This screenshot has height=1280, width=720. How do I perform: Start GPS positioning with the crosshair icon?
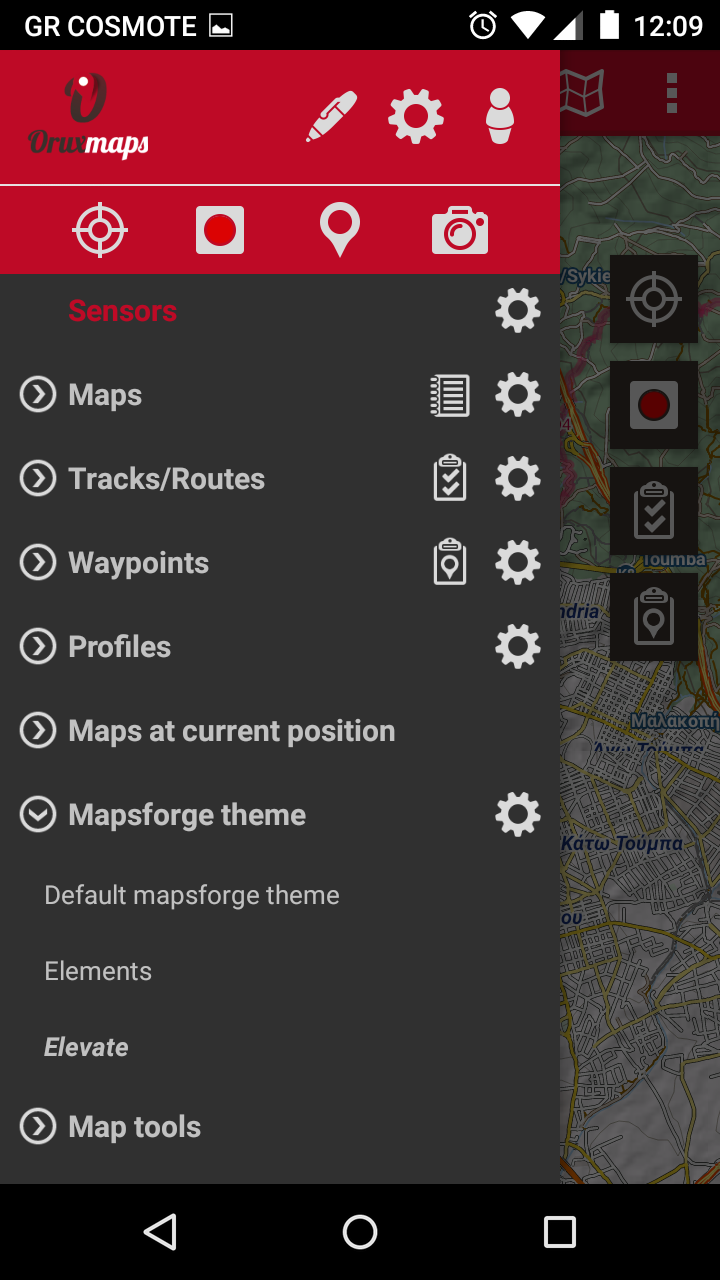click(x=100, y=230)
